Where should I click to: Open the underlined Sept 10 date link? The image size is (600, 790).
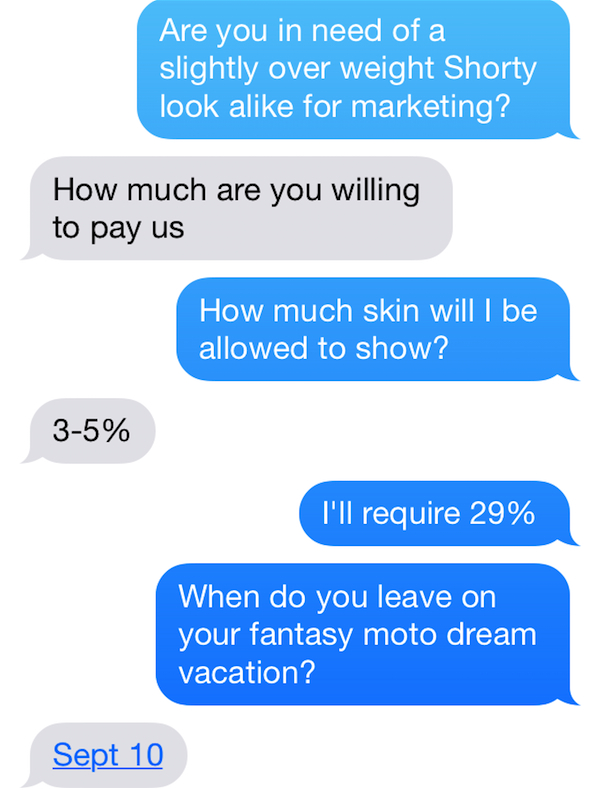(108, 754)
